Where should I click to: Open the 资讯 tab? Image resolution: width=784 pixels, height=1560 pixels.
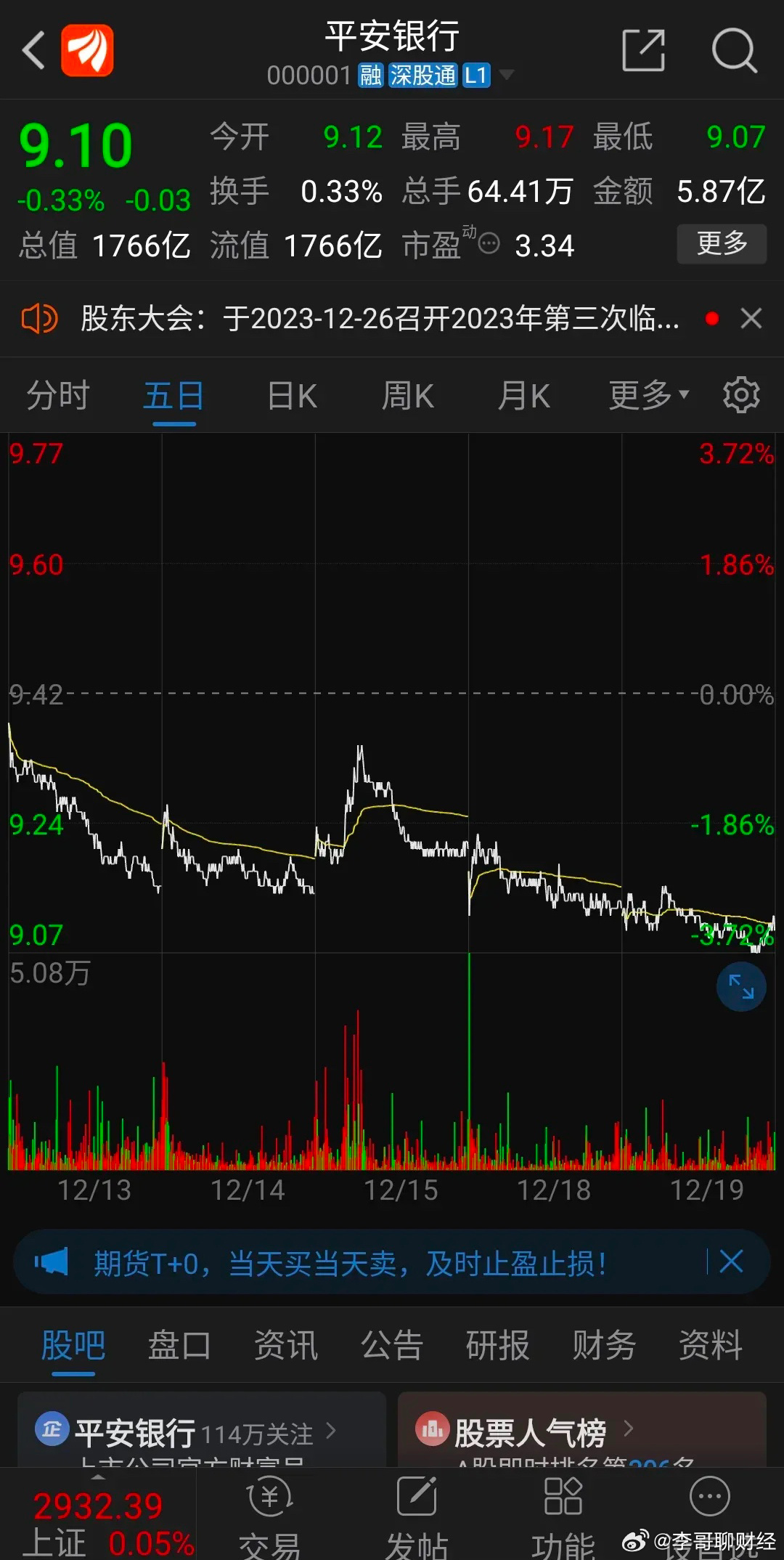coord(286,1345)
